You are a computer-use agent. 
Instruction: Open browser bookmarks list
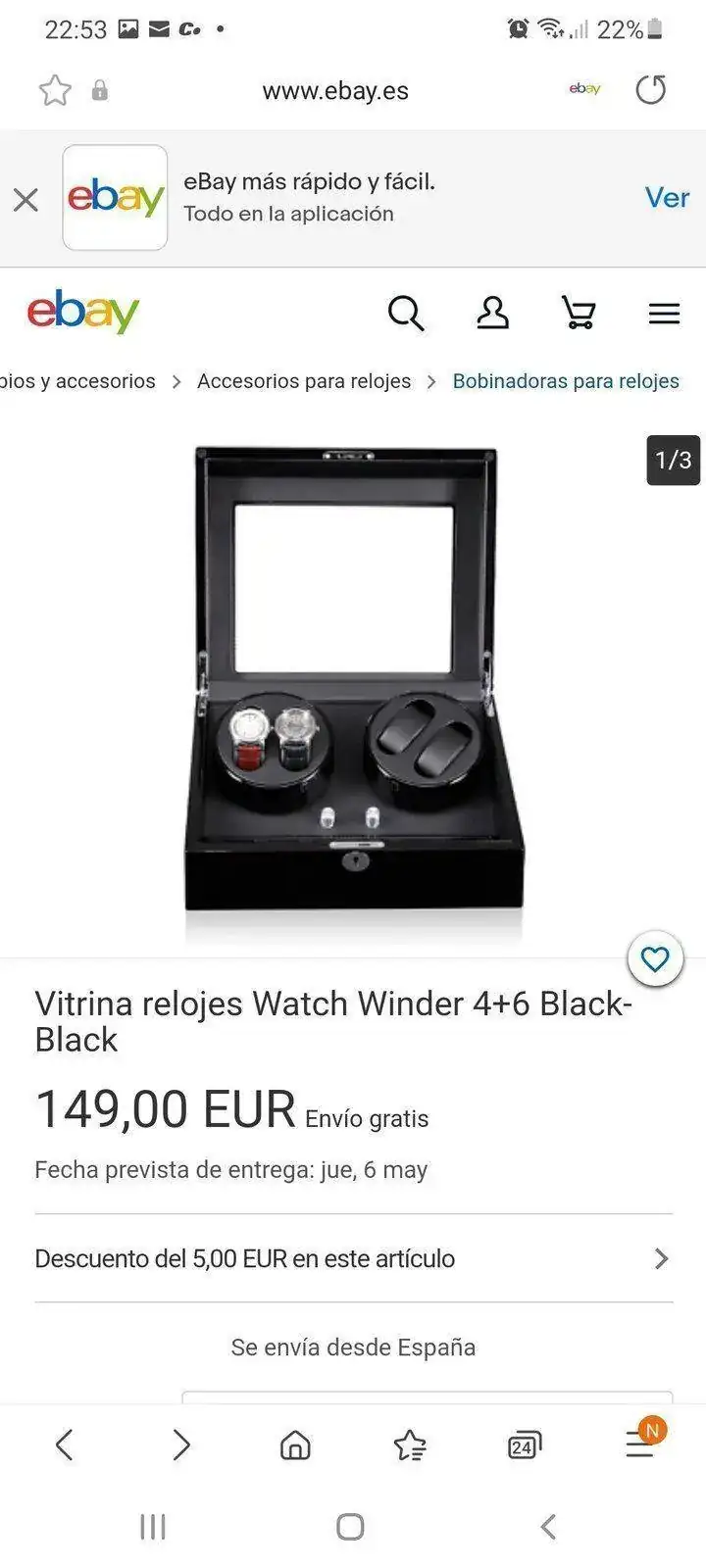pos(410,1445)
